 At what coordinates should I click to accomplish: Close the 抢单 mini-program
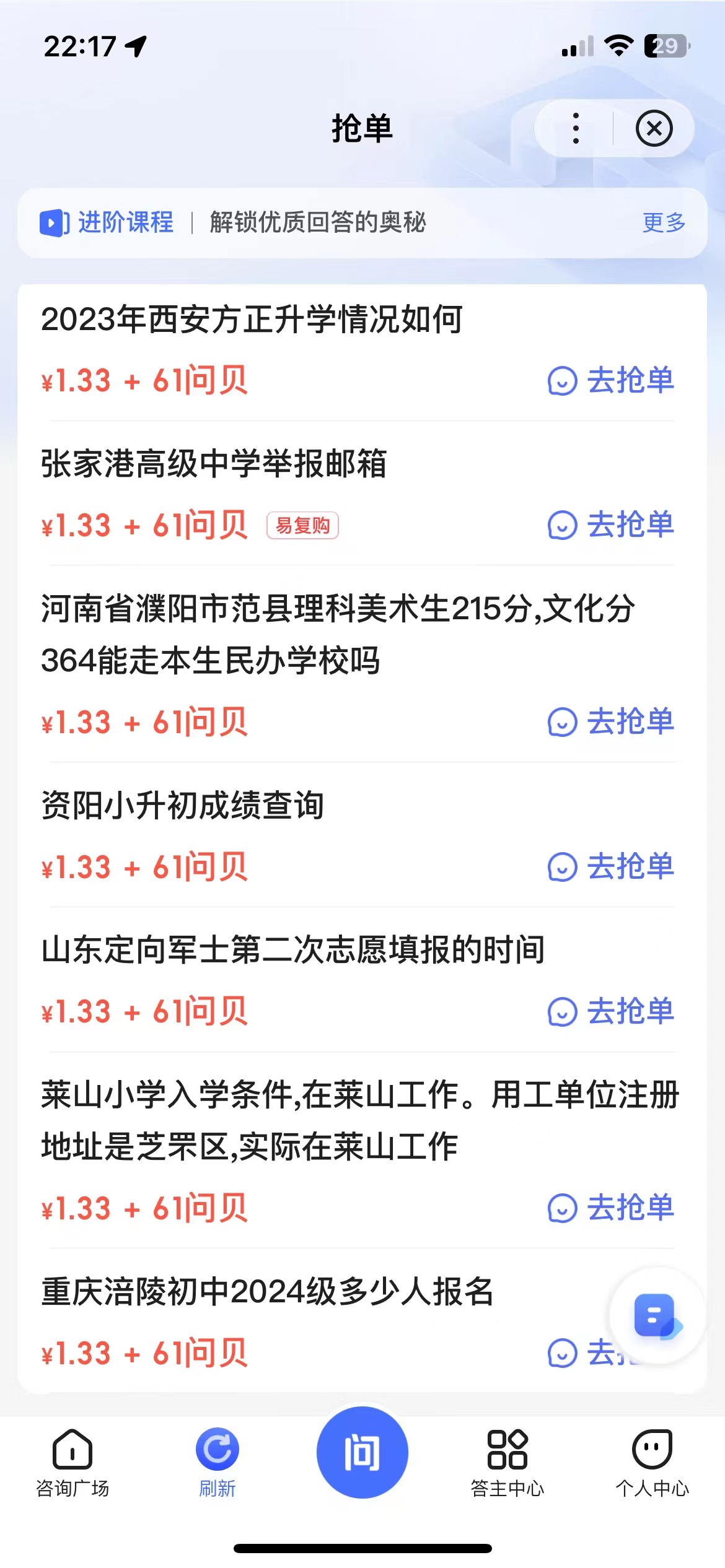[654, 128]
